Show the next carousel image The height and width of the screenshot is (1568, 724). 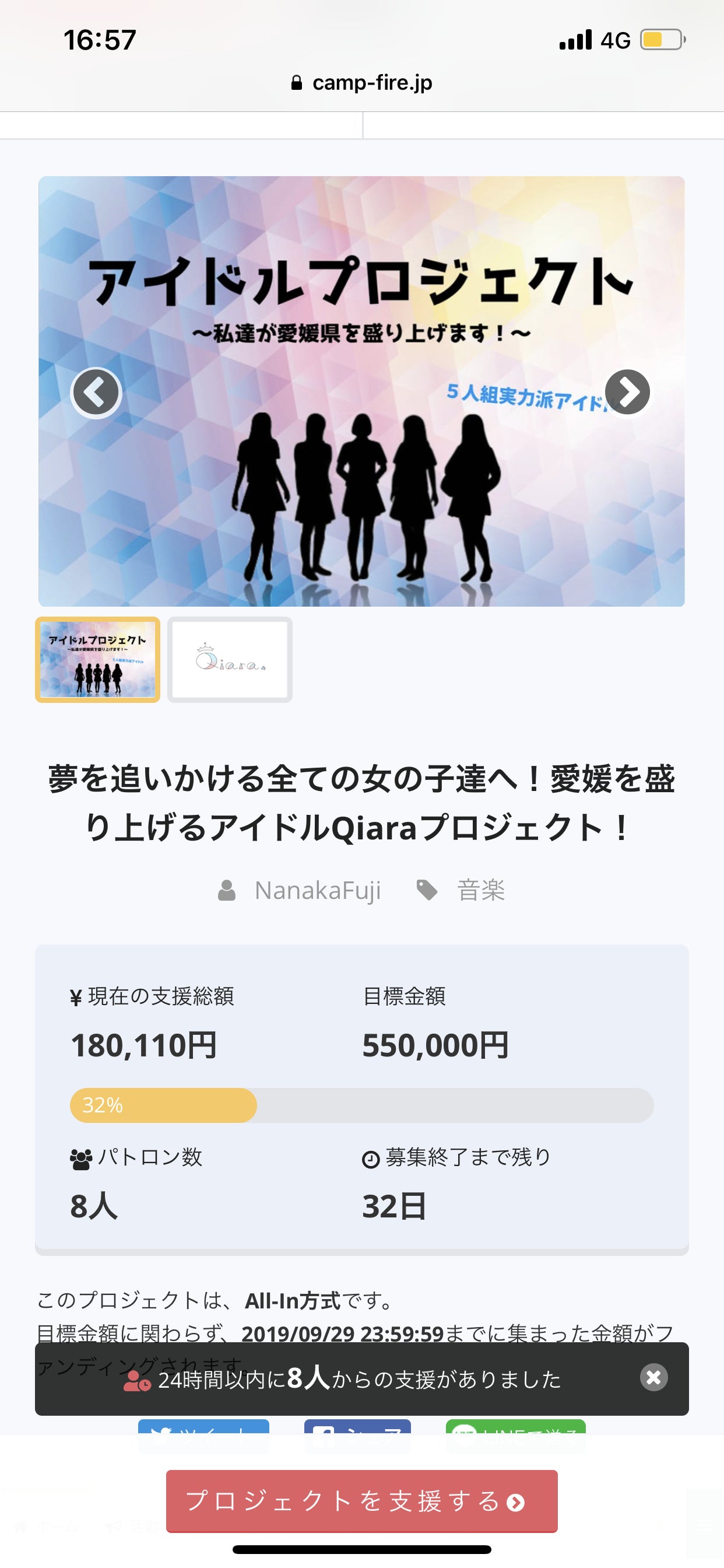[x=627, y=393]
